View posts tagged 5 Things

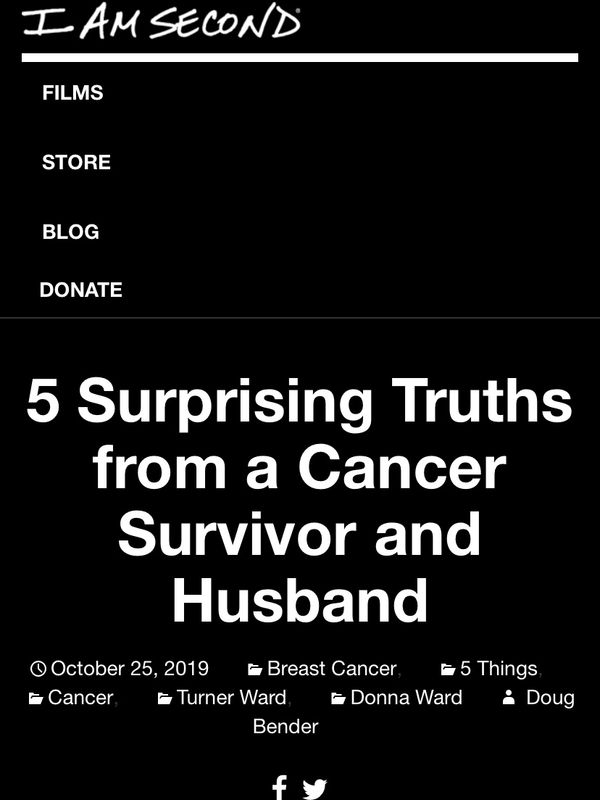(498, 669)
